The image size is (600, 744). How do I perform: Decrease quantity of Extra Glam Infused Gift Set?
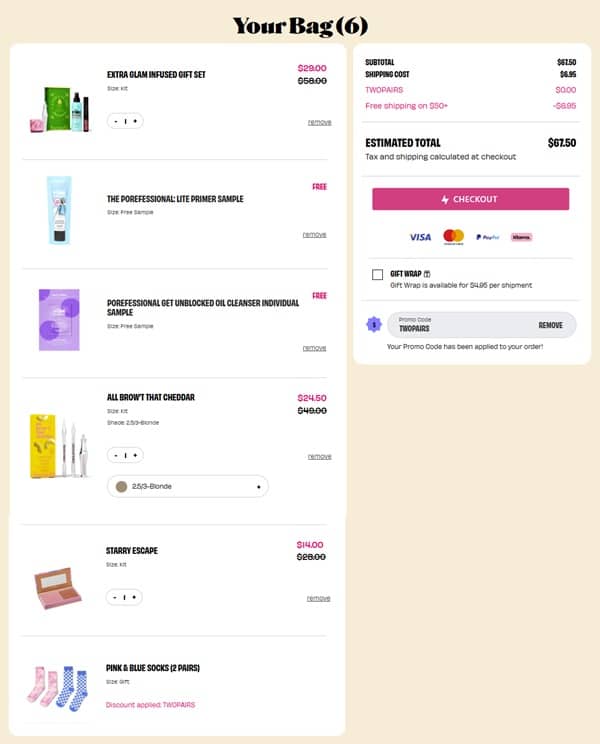(115, 121)
